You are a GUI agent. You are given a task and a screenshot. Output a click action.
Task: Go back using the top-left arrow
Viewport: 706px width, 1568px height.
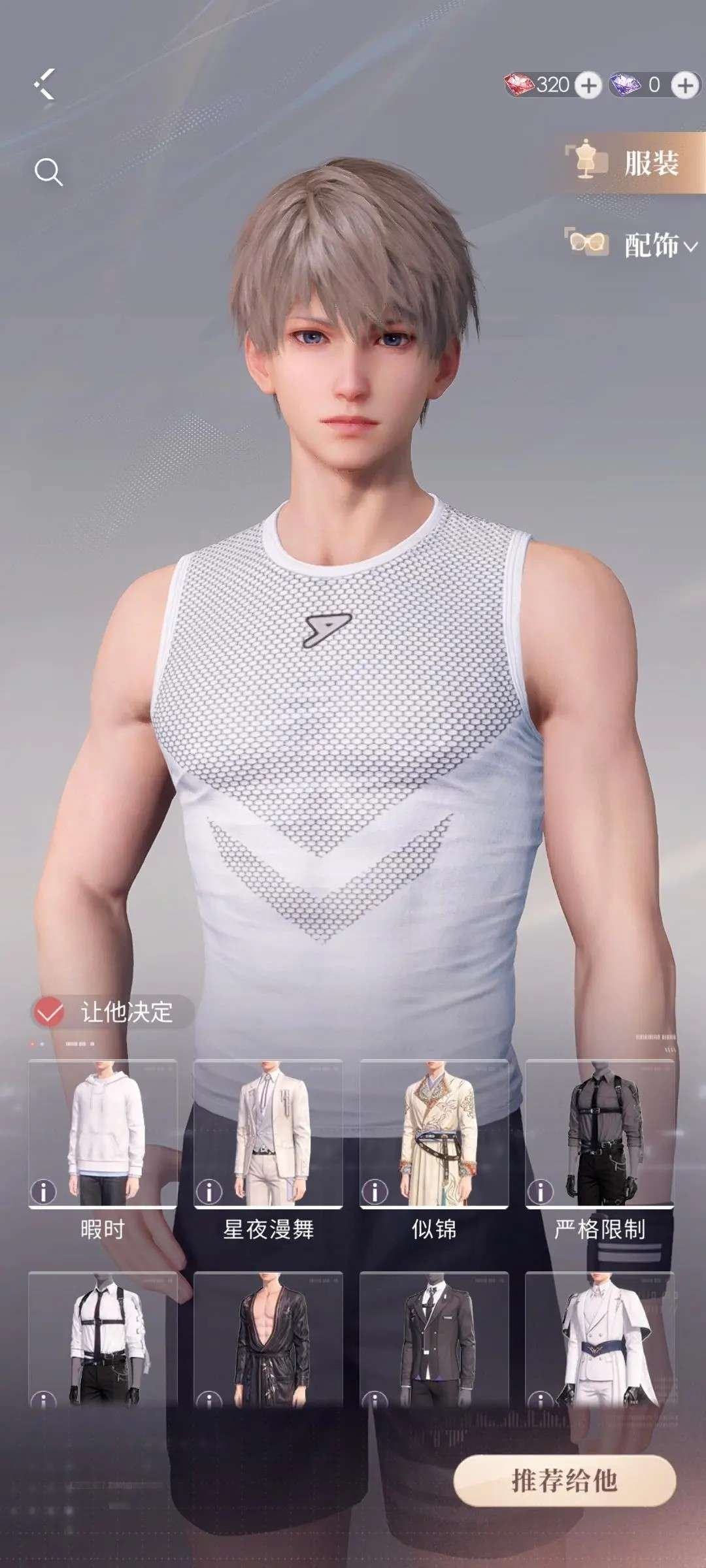pyautogui.click(x=44, y=84)
